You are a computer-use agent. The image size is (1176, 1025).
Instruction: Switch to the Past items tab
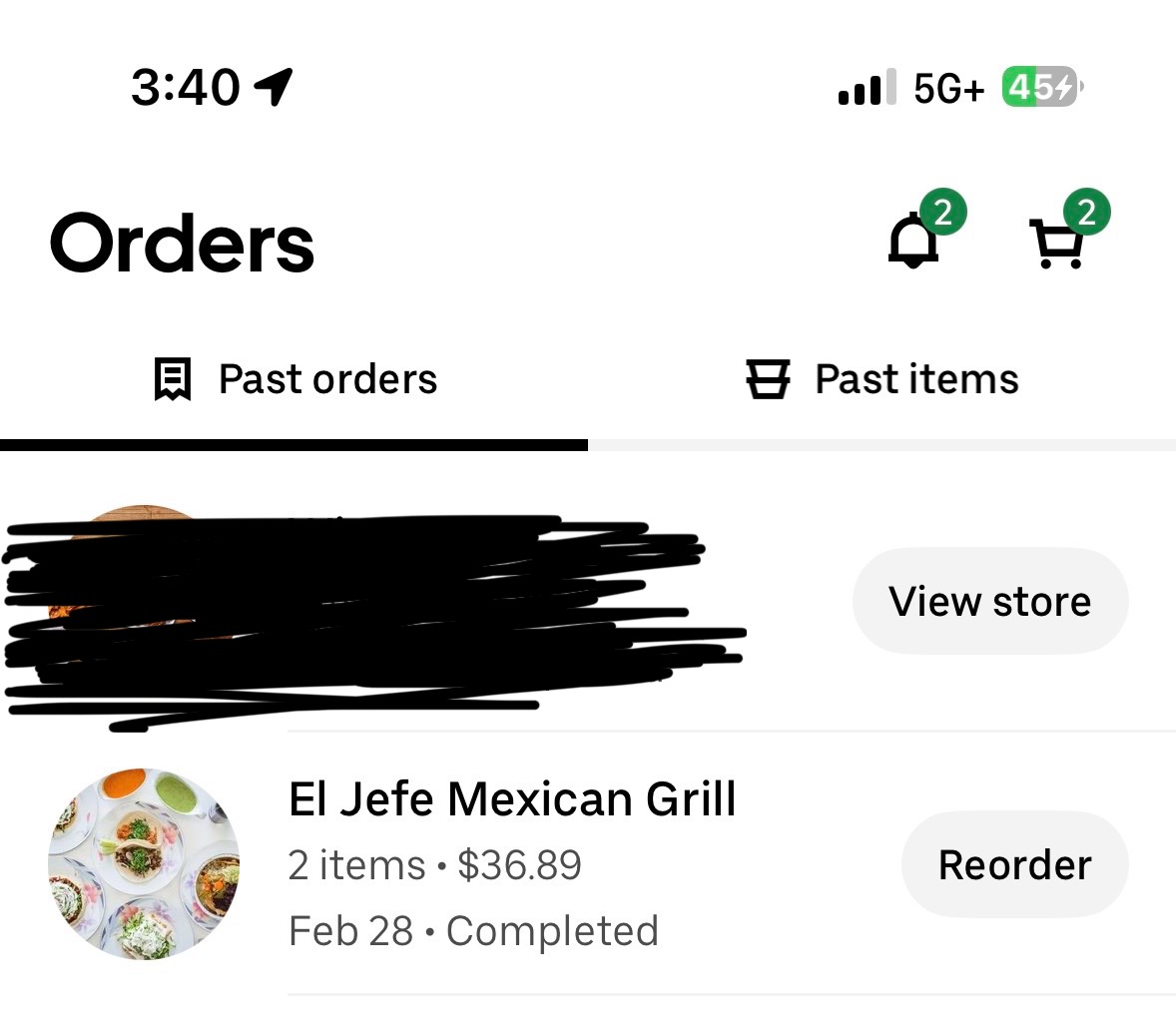click(x=882, y=380)
